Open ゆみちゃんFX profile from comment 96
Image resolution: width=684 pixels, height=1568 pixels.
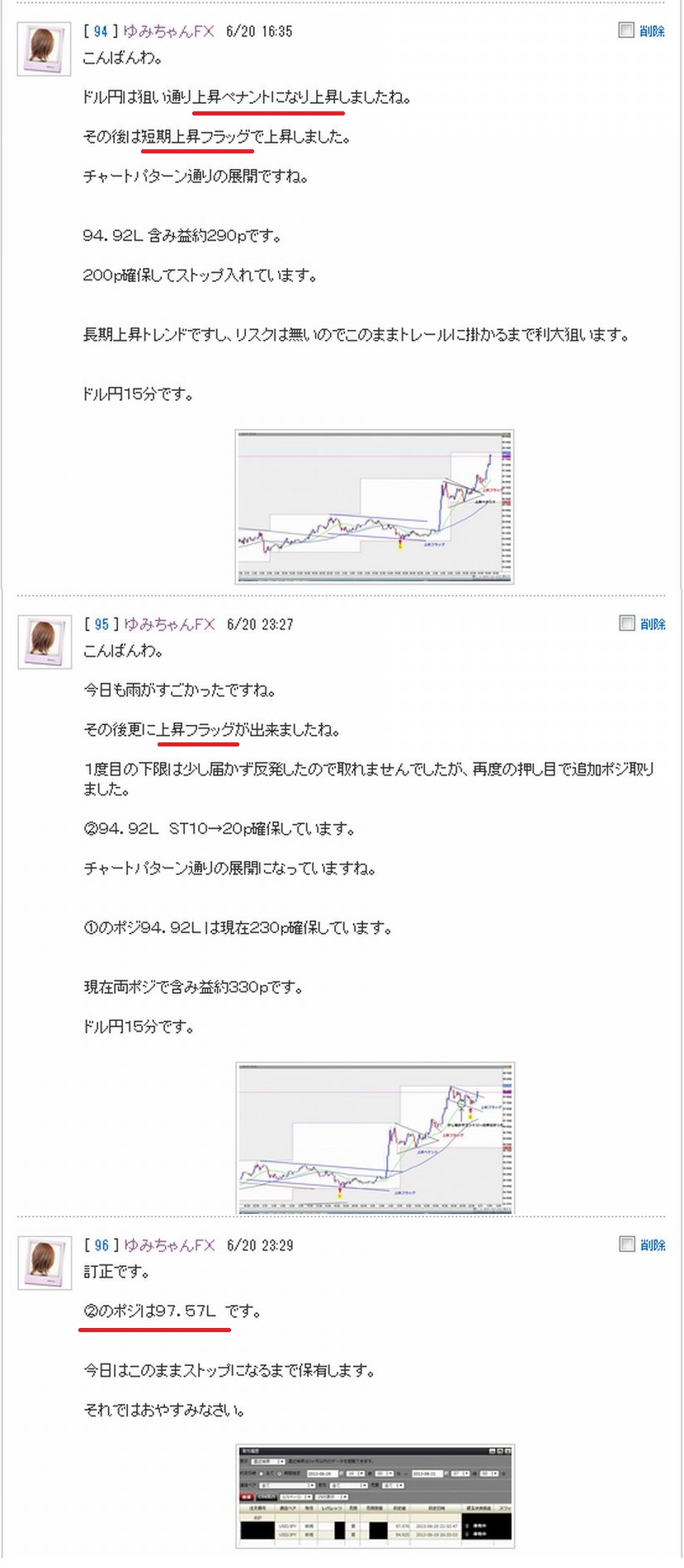pos(169,1245)
